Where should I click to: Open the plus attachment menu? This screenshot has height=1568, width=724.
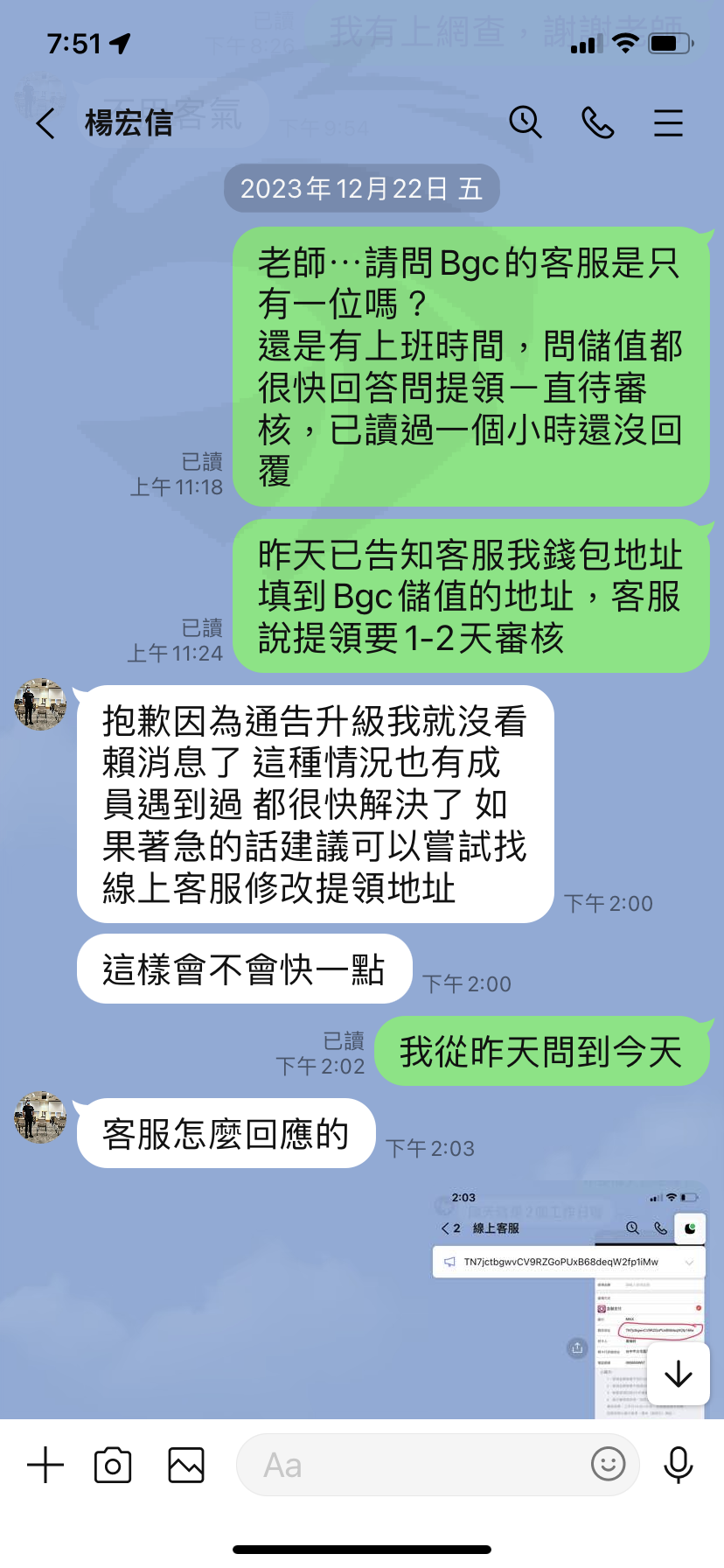pyautogui.click(x=45, y=1465)
